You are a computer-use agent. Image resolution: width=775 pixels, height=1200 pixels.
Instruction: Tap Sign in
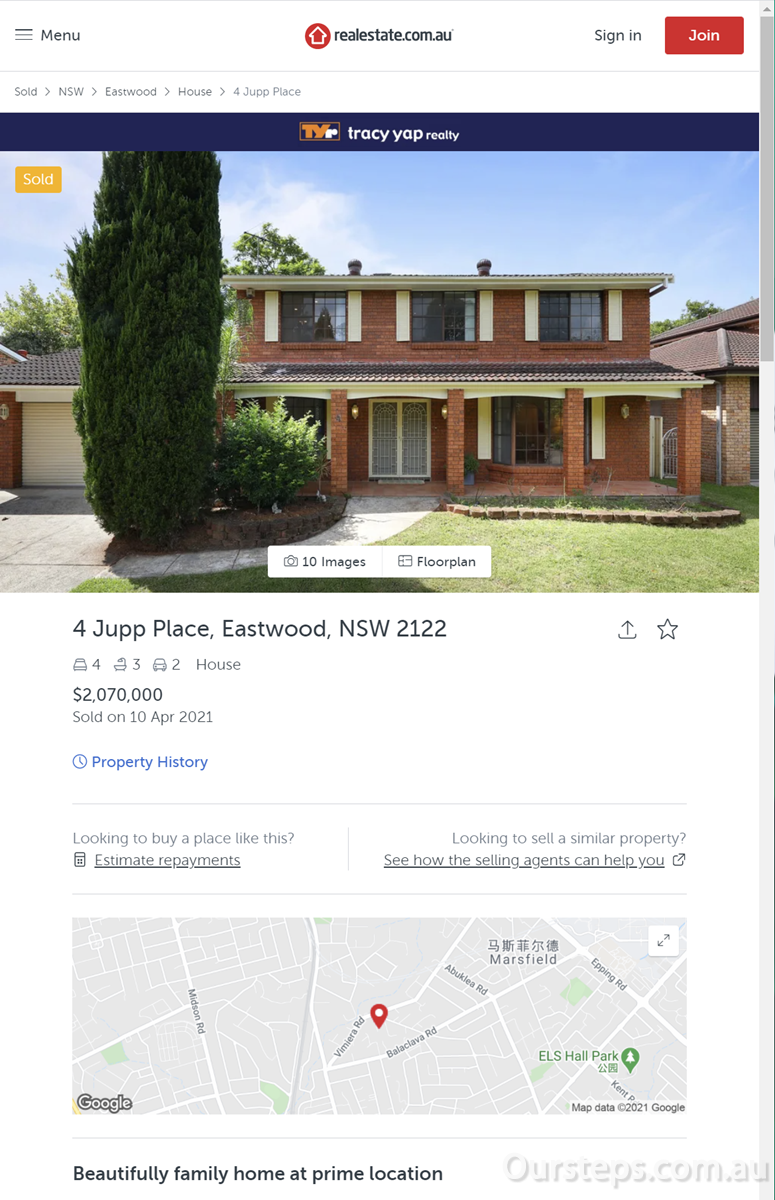click(617, 35)
